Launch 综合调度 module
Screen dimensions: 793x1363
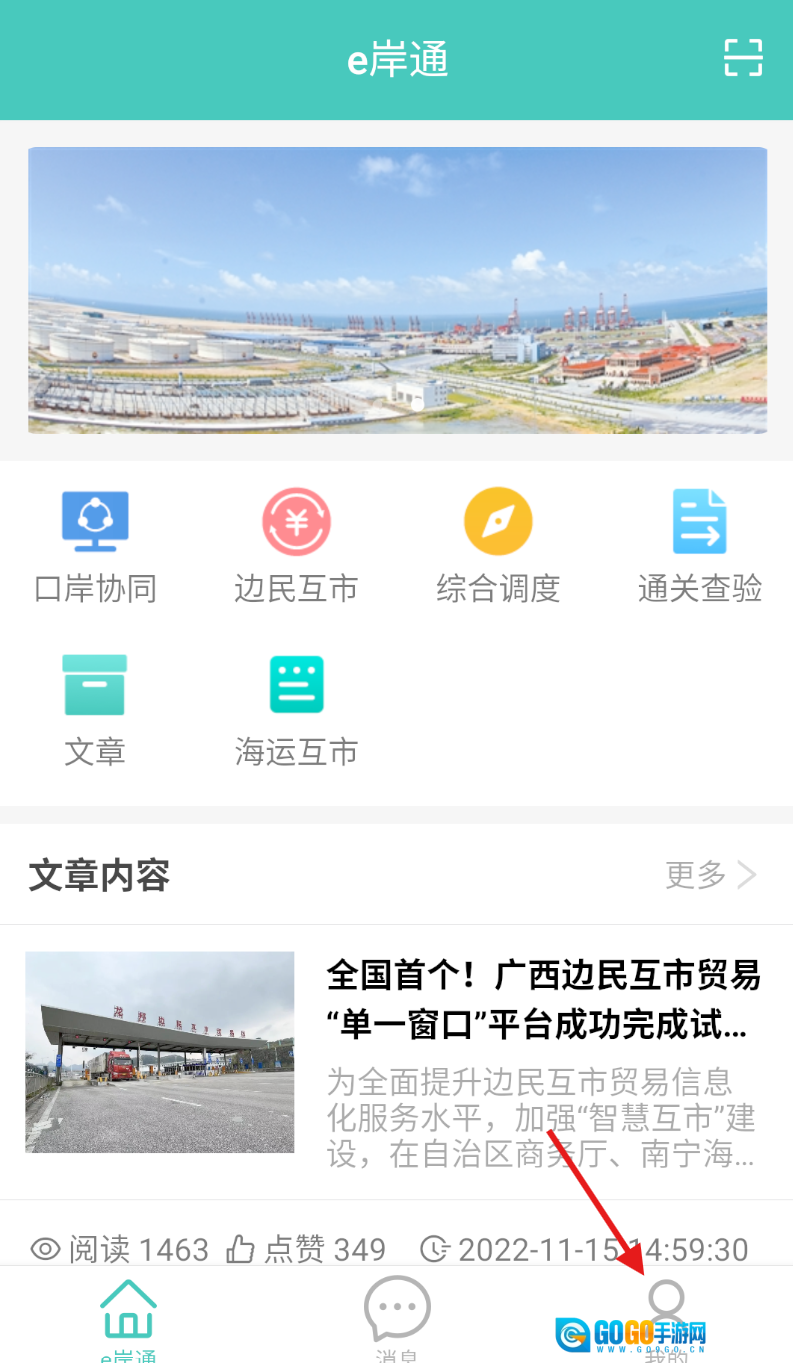(498, 546)
